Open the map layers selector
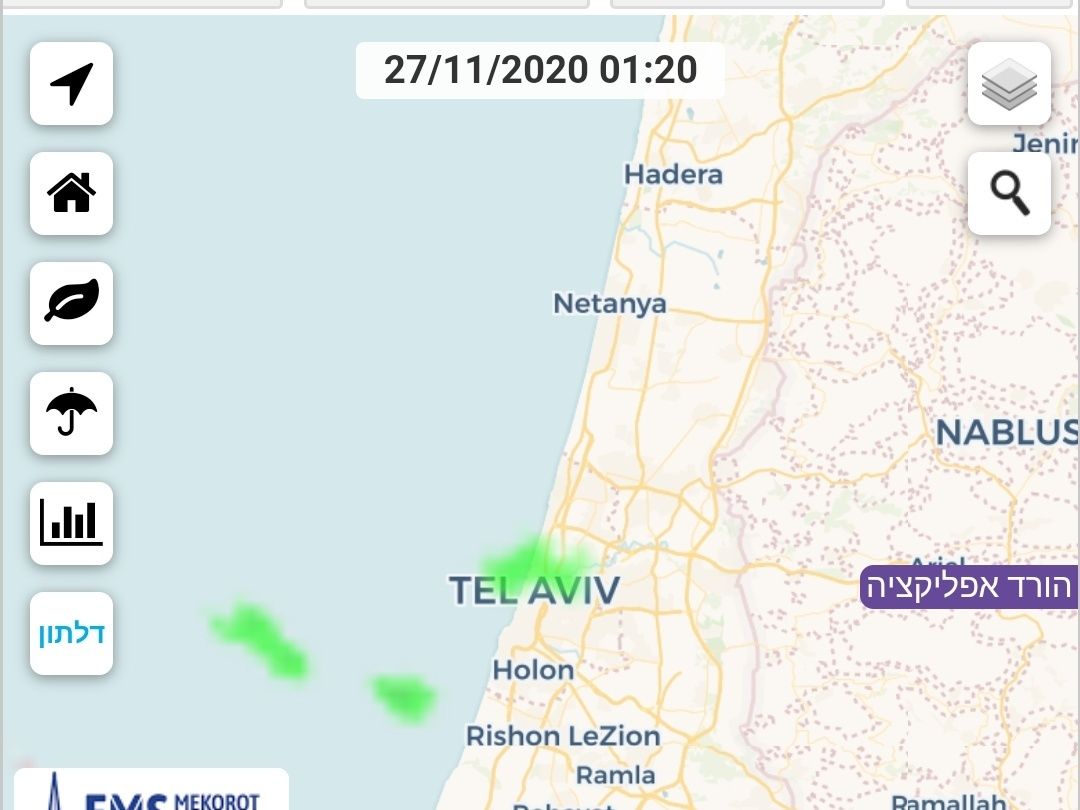 point(1009,84)
